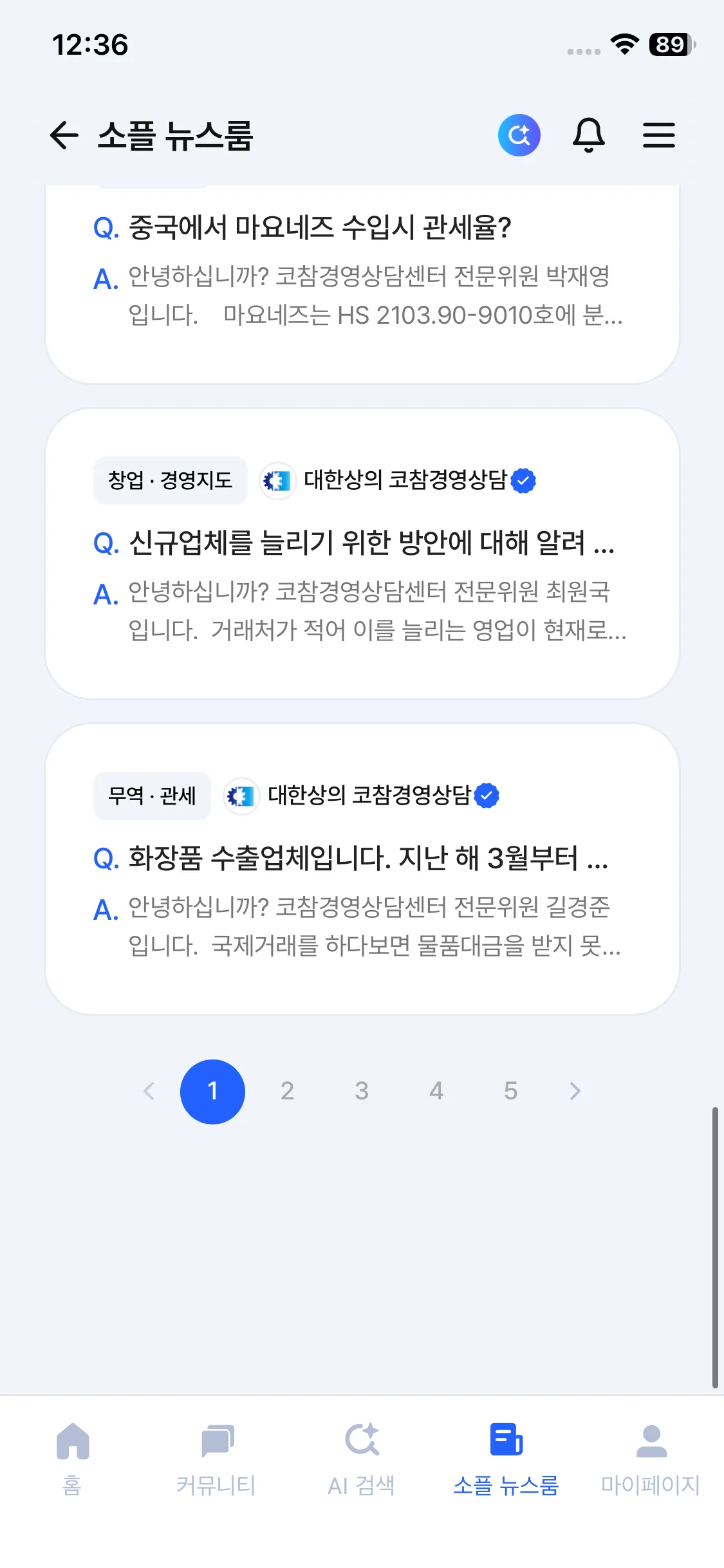This screenshot has height=1568, width=724.
Task: Tap the current page 1 indicator
Action: (213, 1091)
